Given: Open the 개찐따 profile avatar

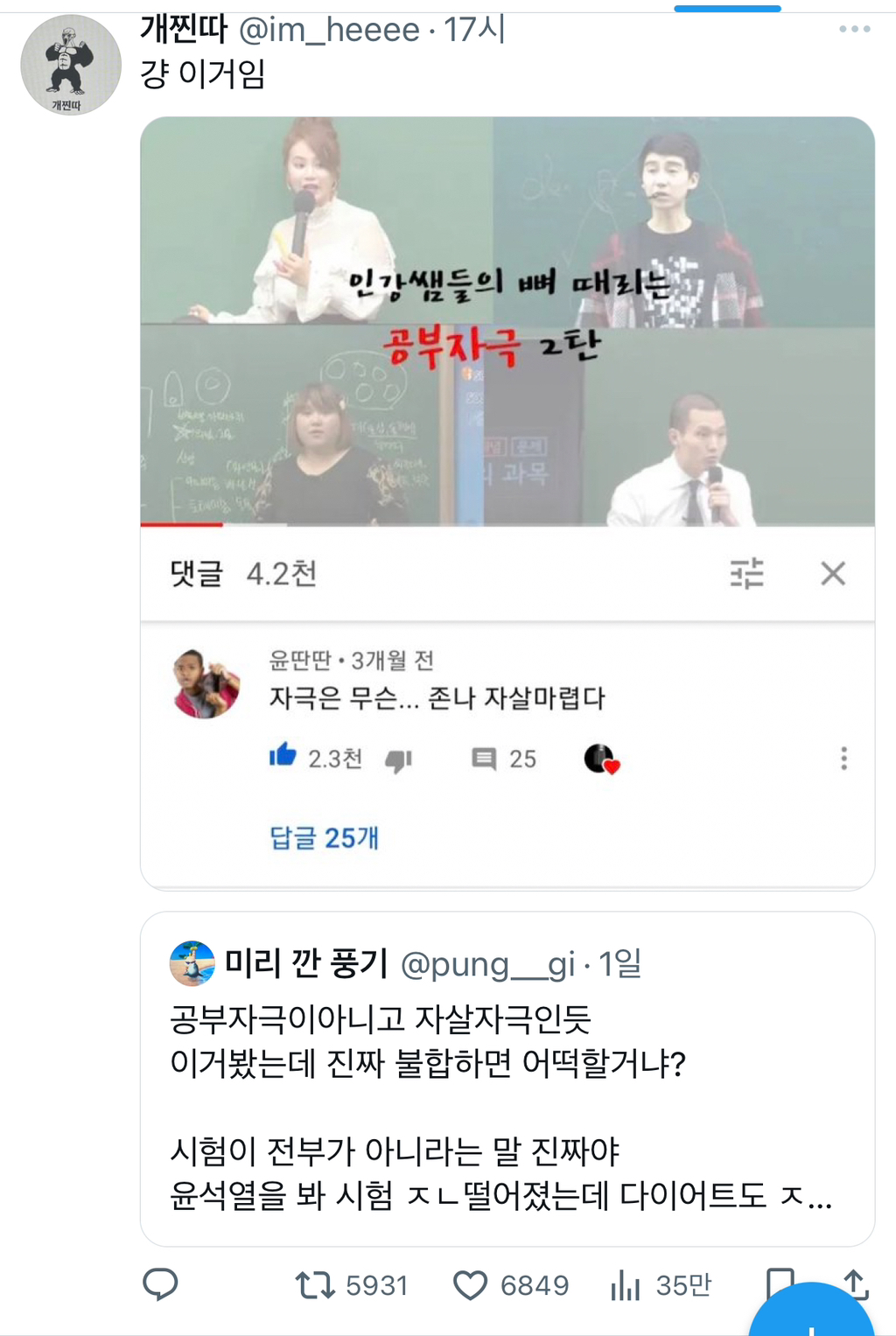Looking at the screenshot, I should [x=70, y=65].
